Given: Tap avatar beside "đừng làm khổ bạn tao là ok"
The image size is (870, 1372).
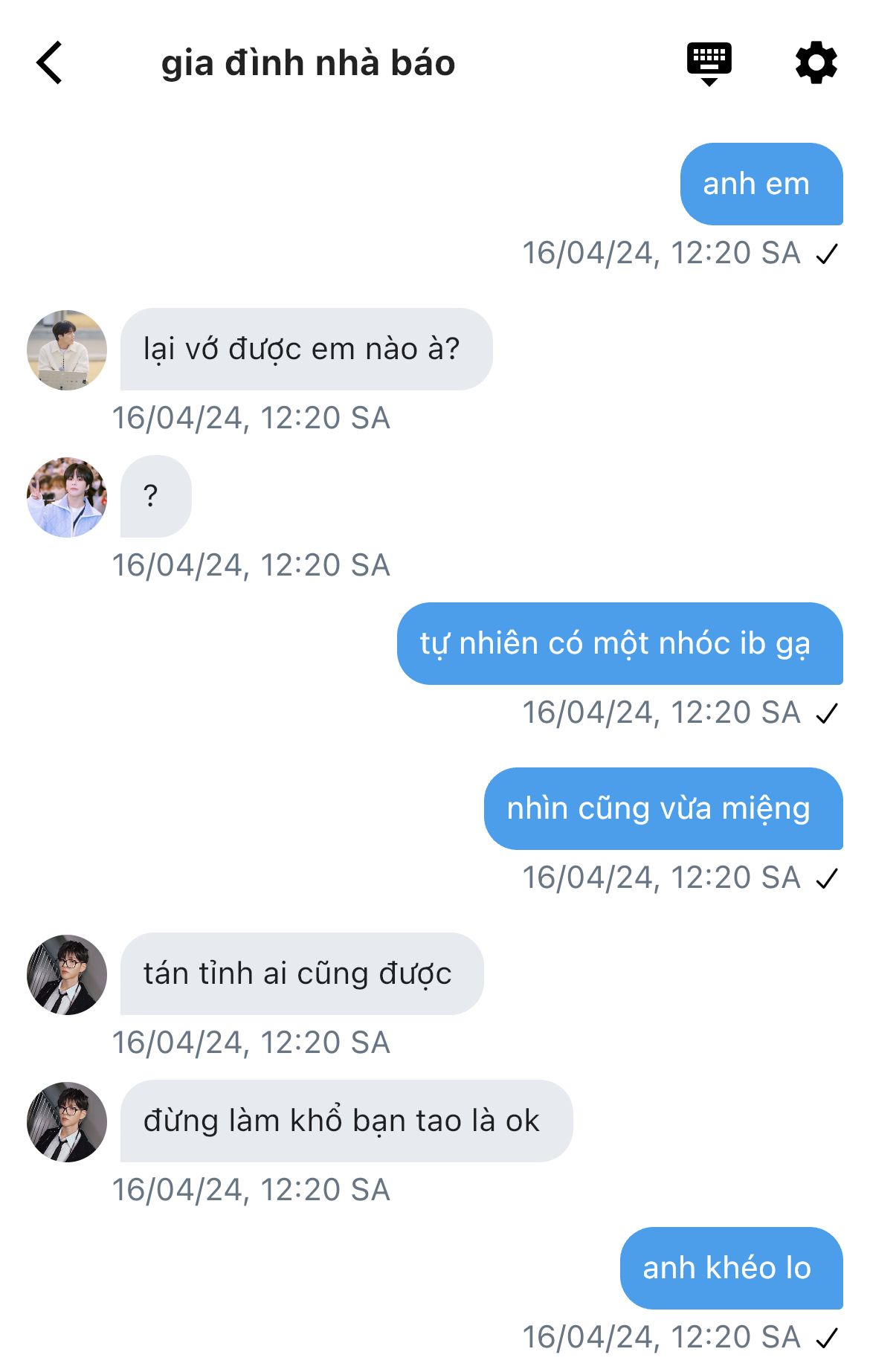Looking at the screenshot, I should pos(67,1121).
